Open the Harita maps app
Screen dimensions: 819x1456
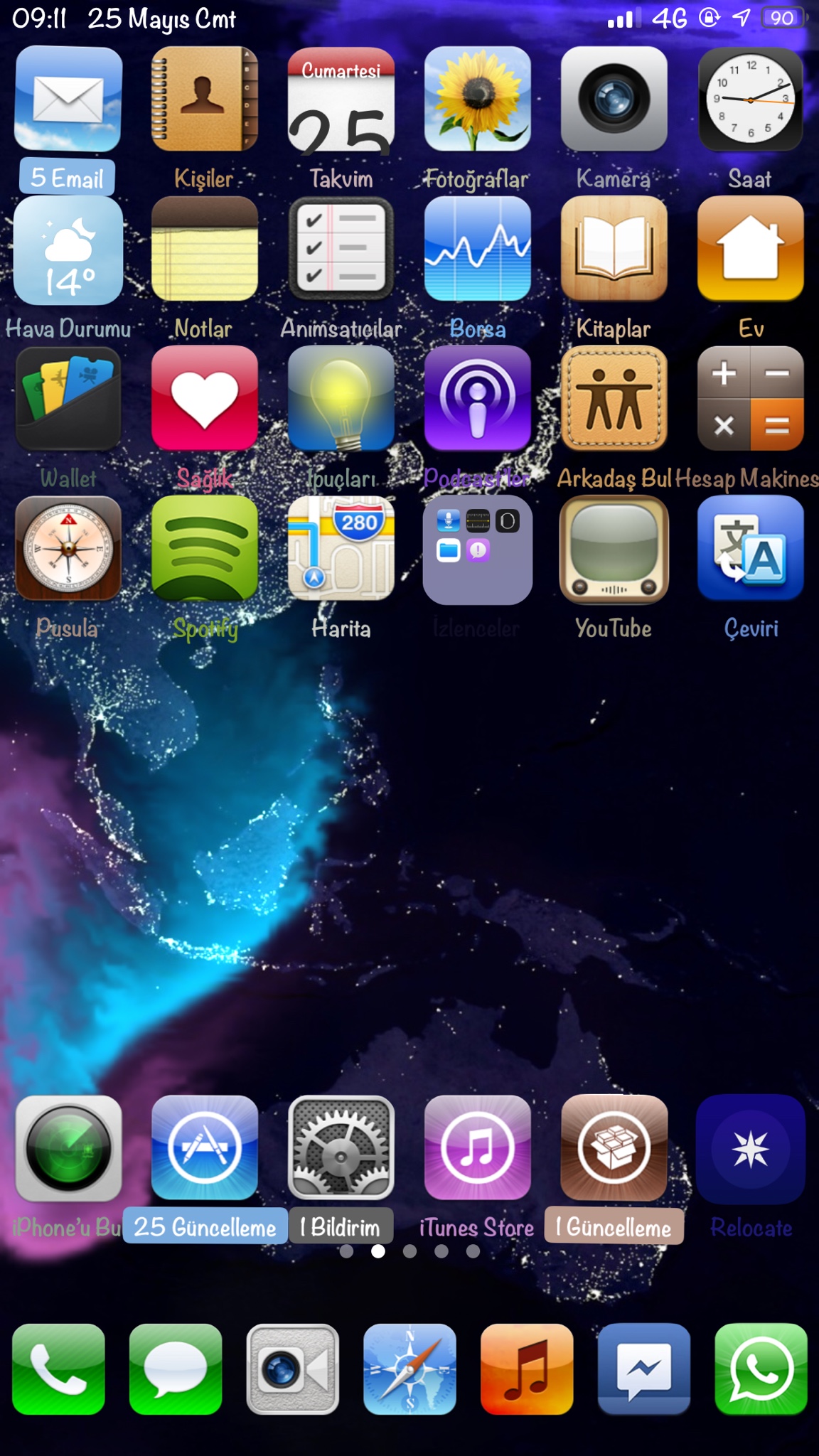point(341,549)
